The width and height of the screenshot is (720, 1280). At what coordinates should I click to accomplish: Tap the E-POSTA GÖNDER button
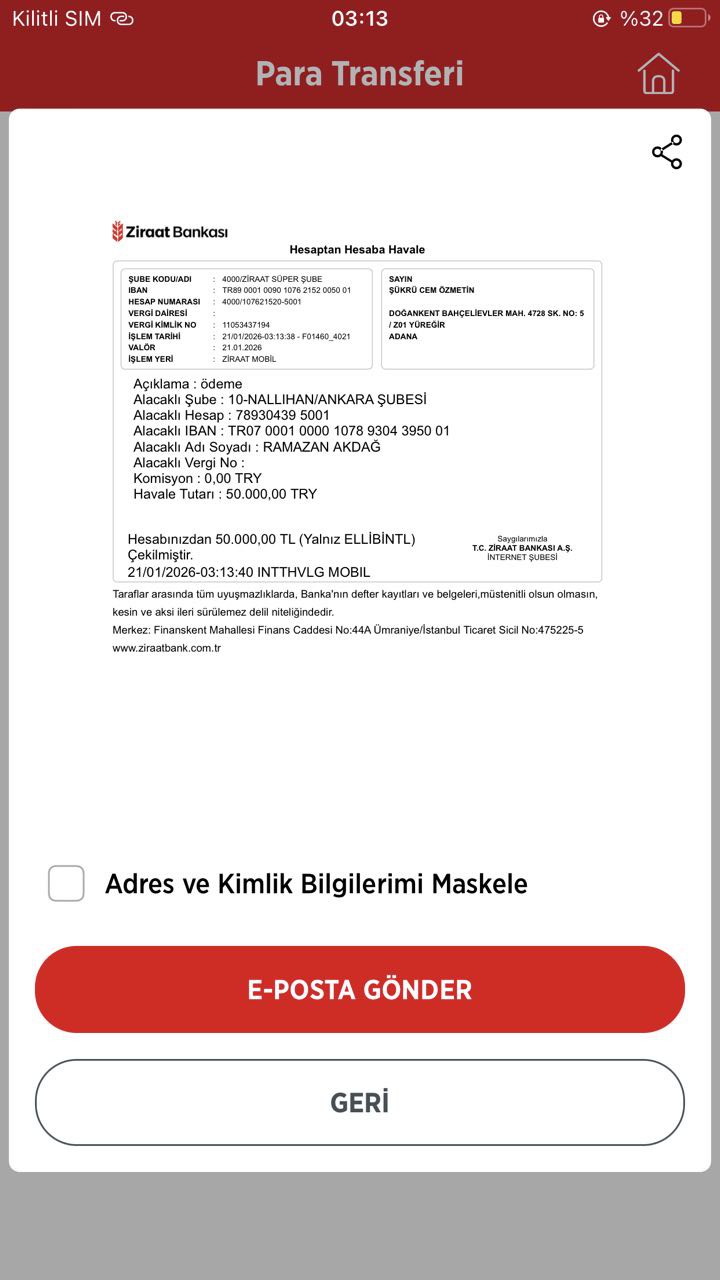[360, 989]
